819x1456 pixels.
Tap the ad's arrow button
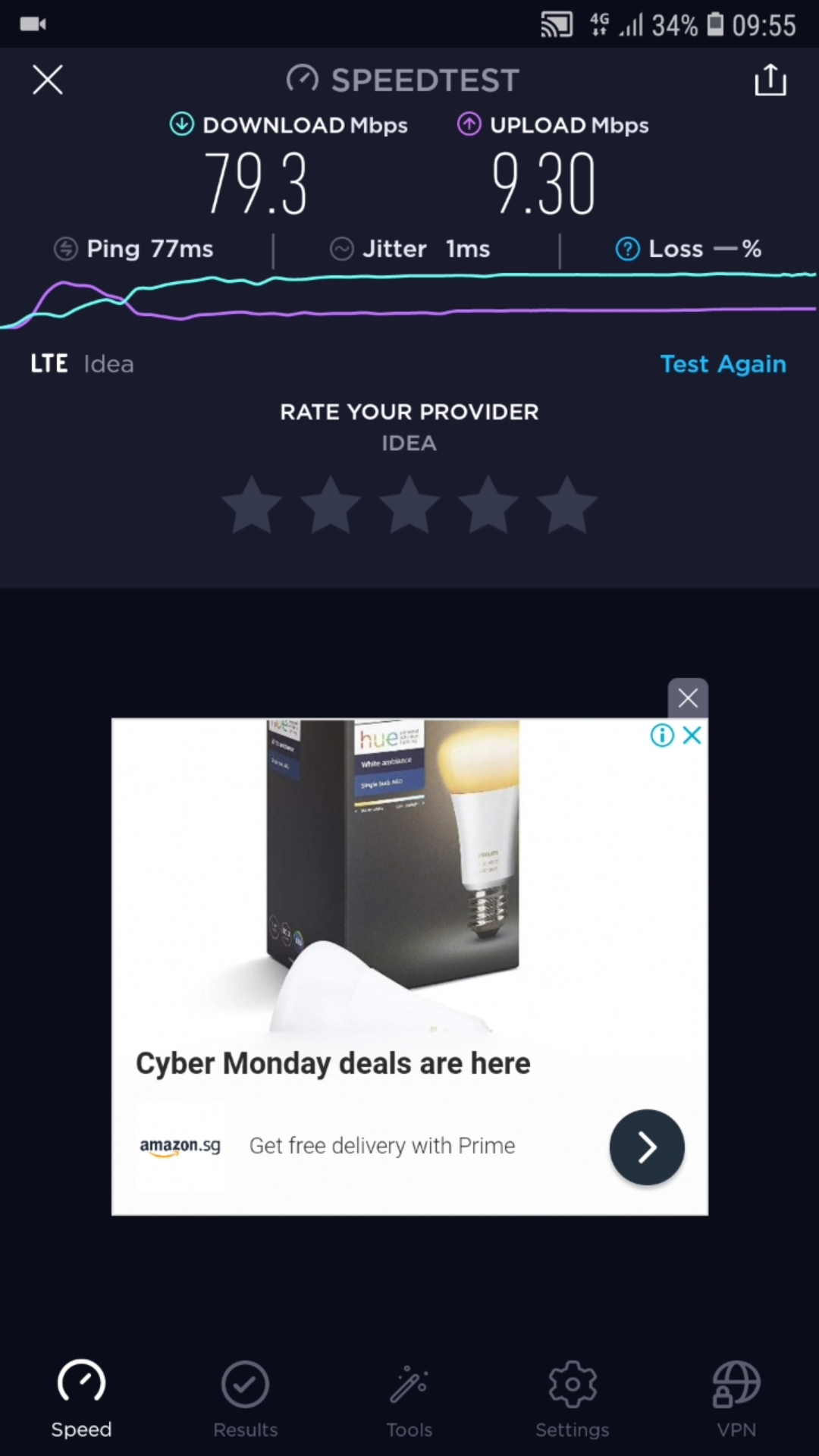(647, 1147)
